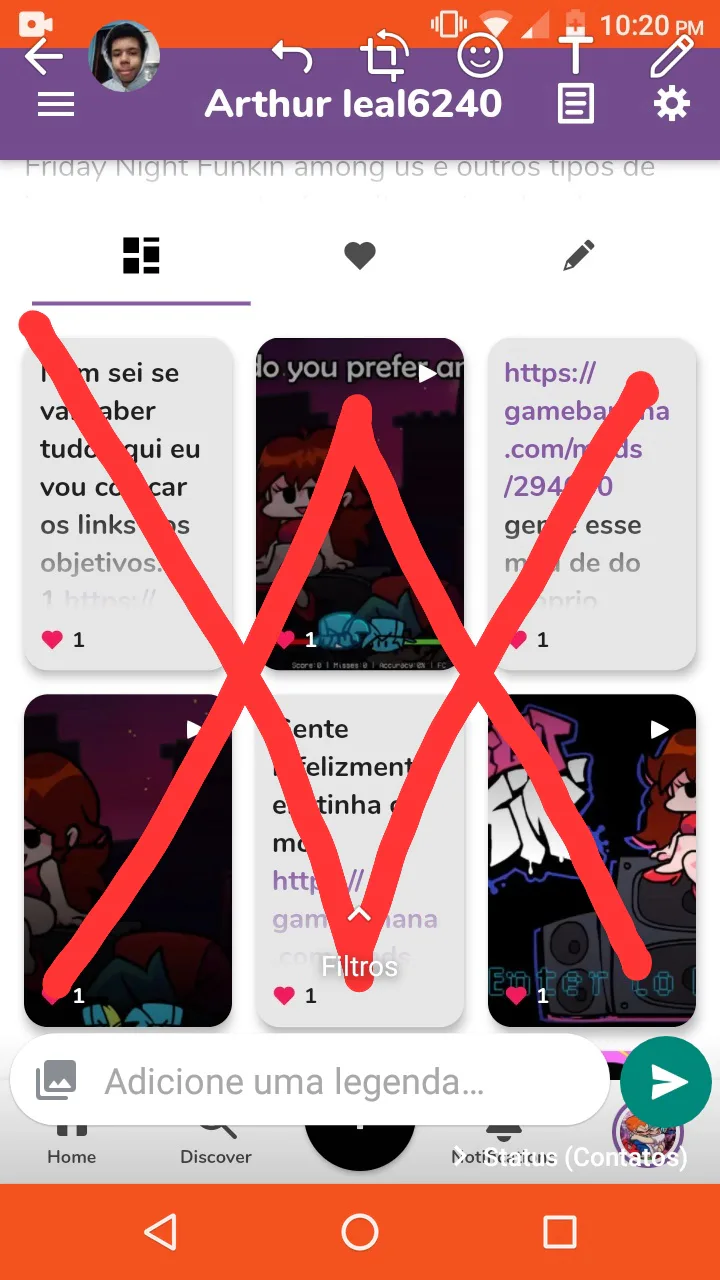Select the text tool
Viewport: 720px width, 1280px height.
click(575, 52)
